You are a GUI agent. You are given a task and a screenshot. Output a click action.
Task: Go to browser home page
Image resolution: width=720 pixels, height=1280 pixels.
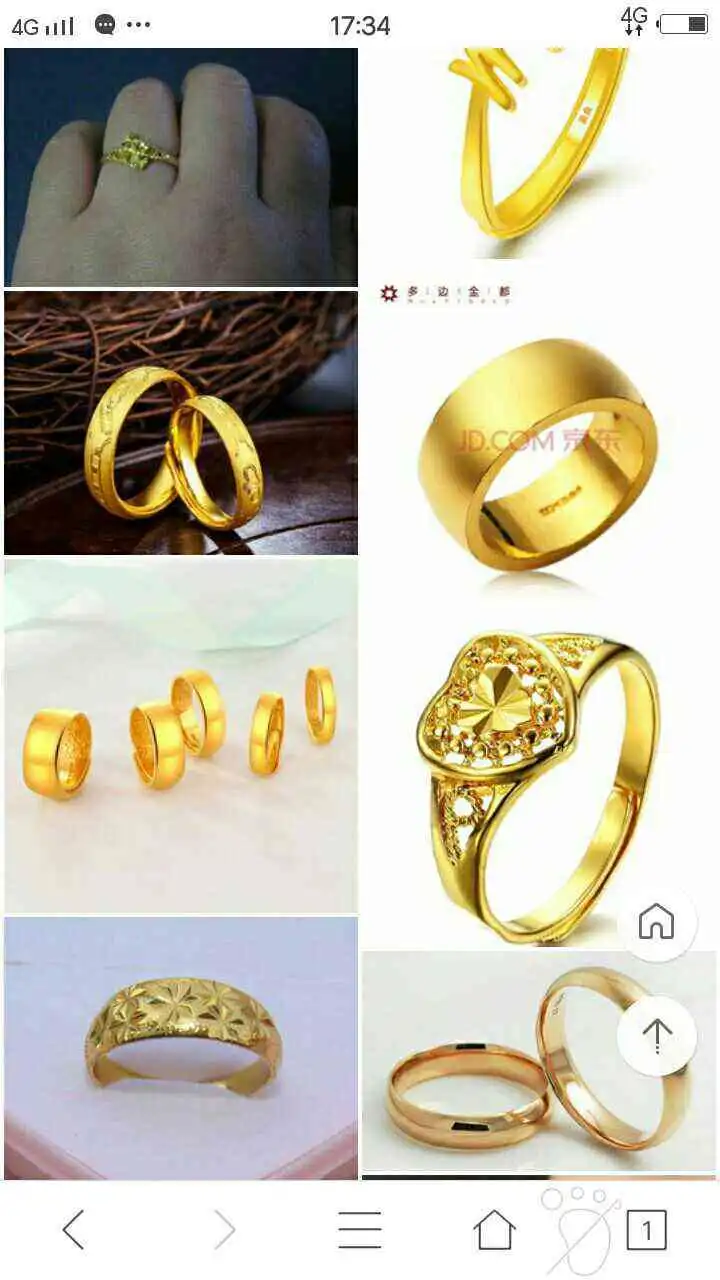click(495, 1229)
